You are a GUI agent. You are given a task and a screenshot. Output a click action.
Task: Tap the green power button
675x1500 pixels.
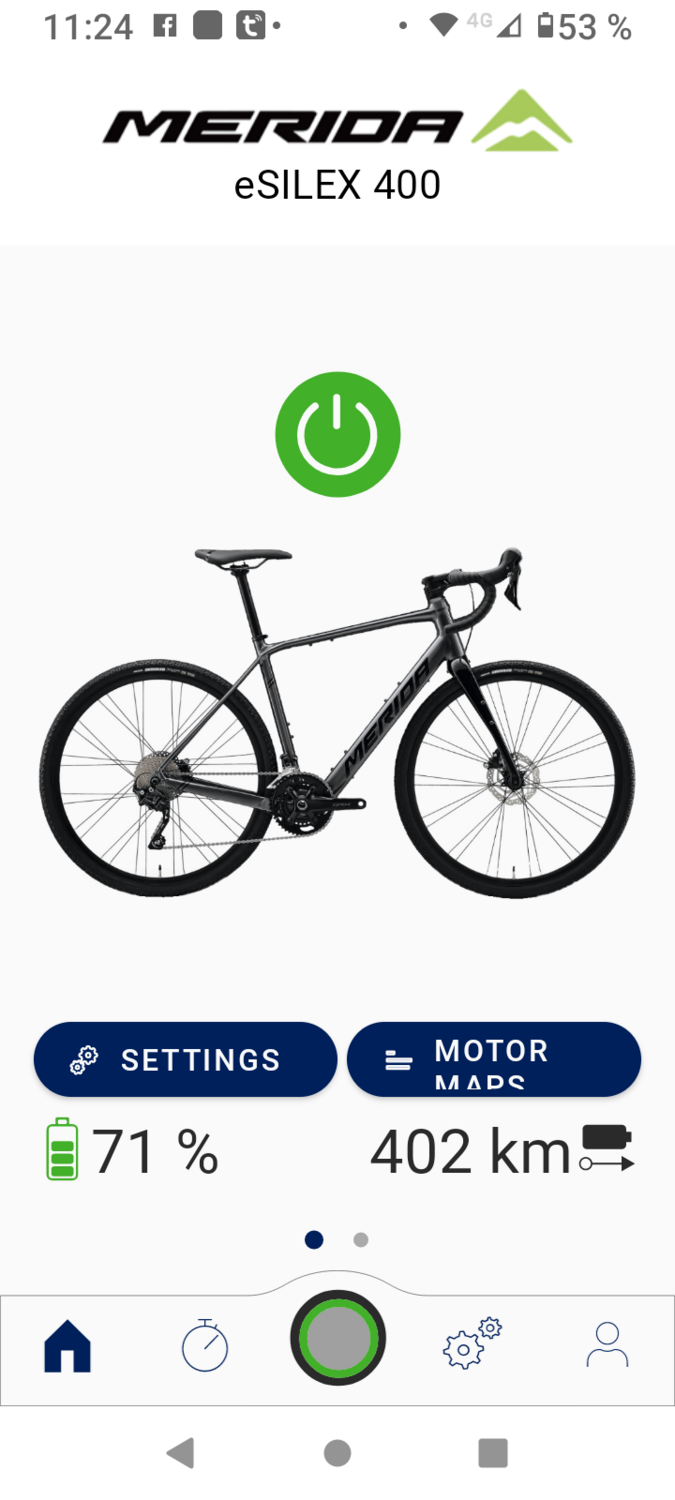click(x=338, y=435)
